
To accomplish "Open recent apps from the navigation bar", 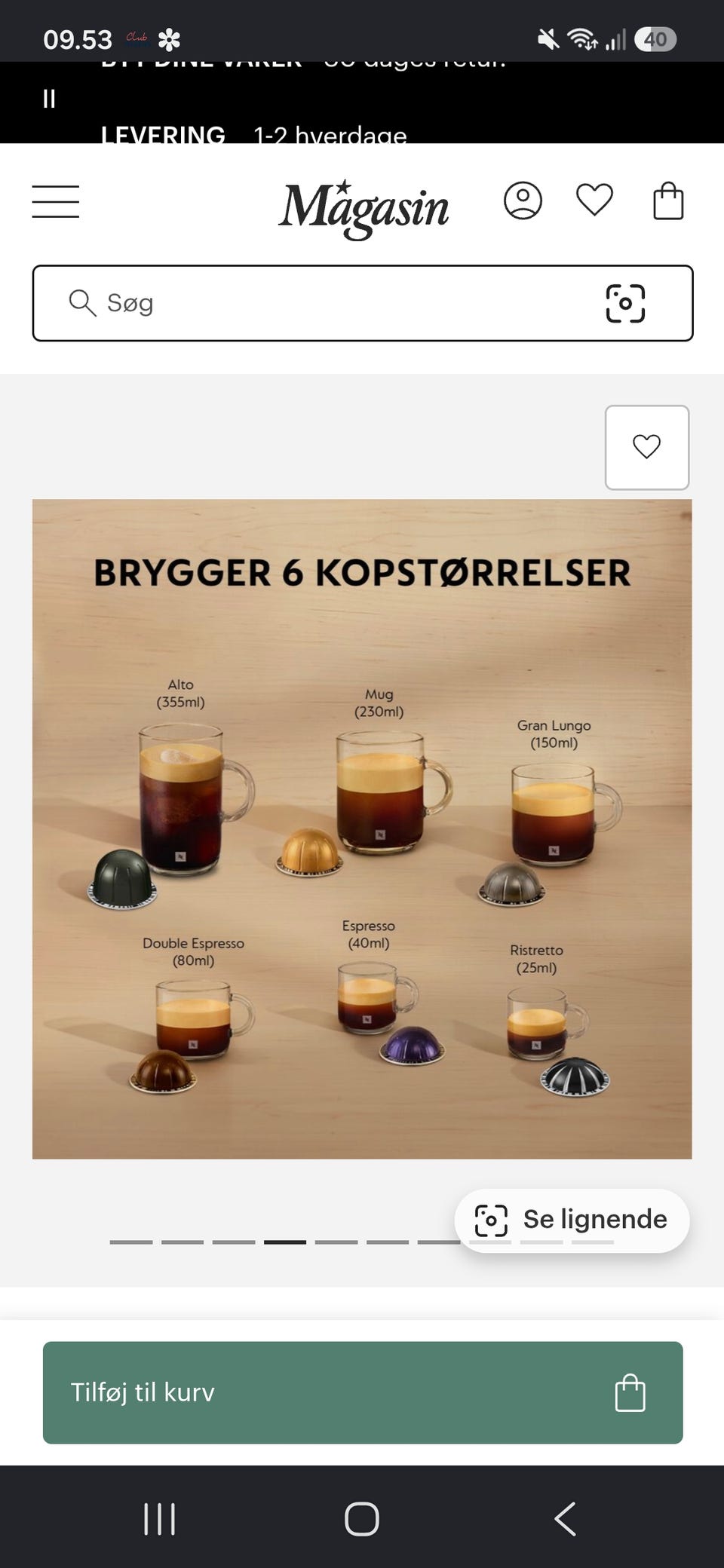I will [x=159, y=1518].
